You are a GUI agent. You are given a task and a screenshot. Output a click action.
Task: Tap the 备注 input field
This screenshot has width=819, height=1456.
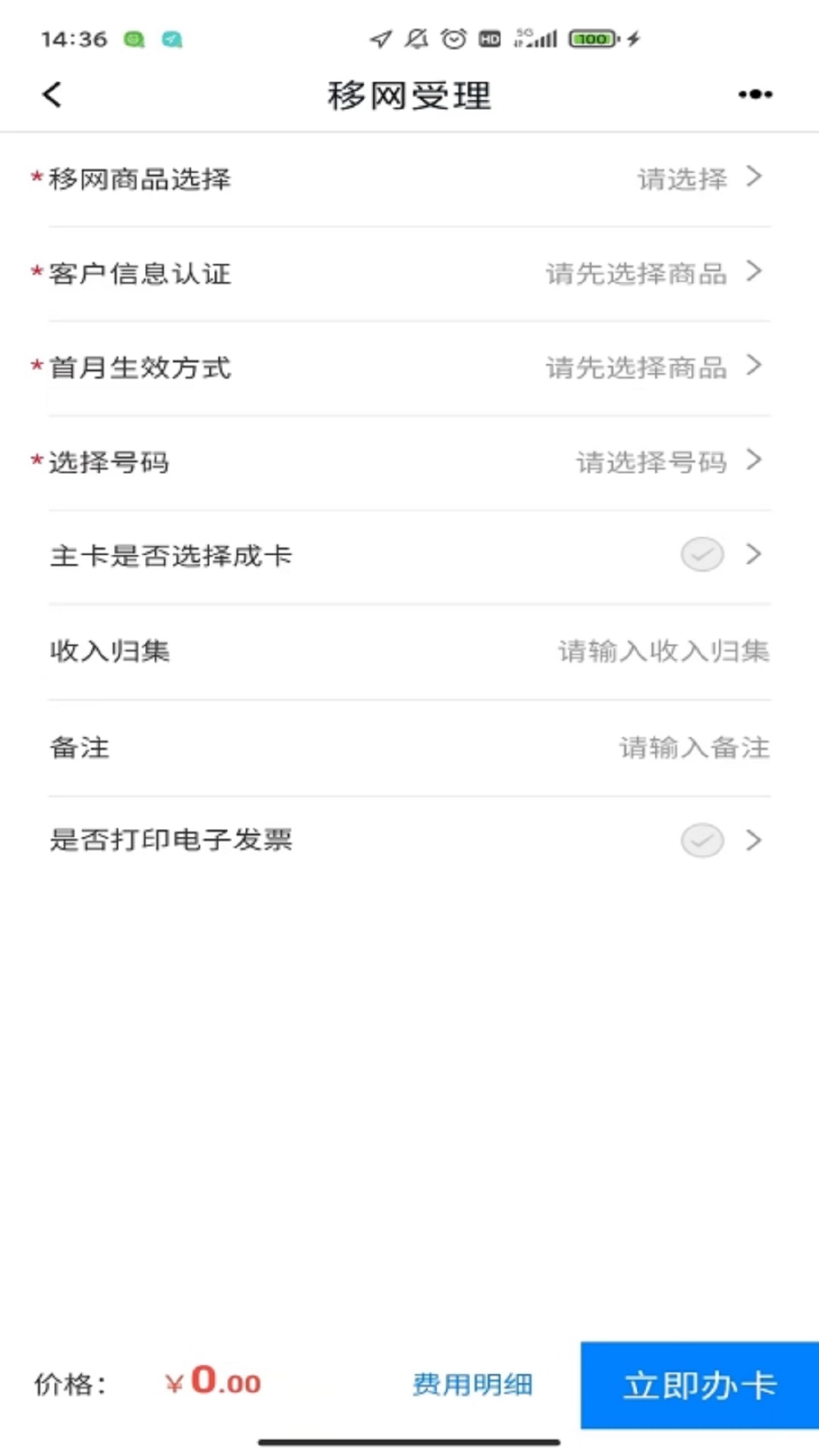point(692,748)
